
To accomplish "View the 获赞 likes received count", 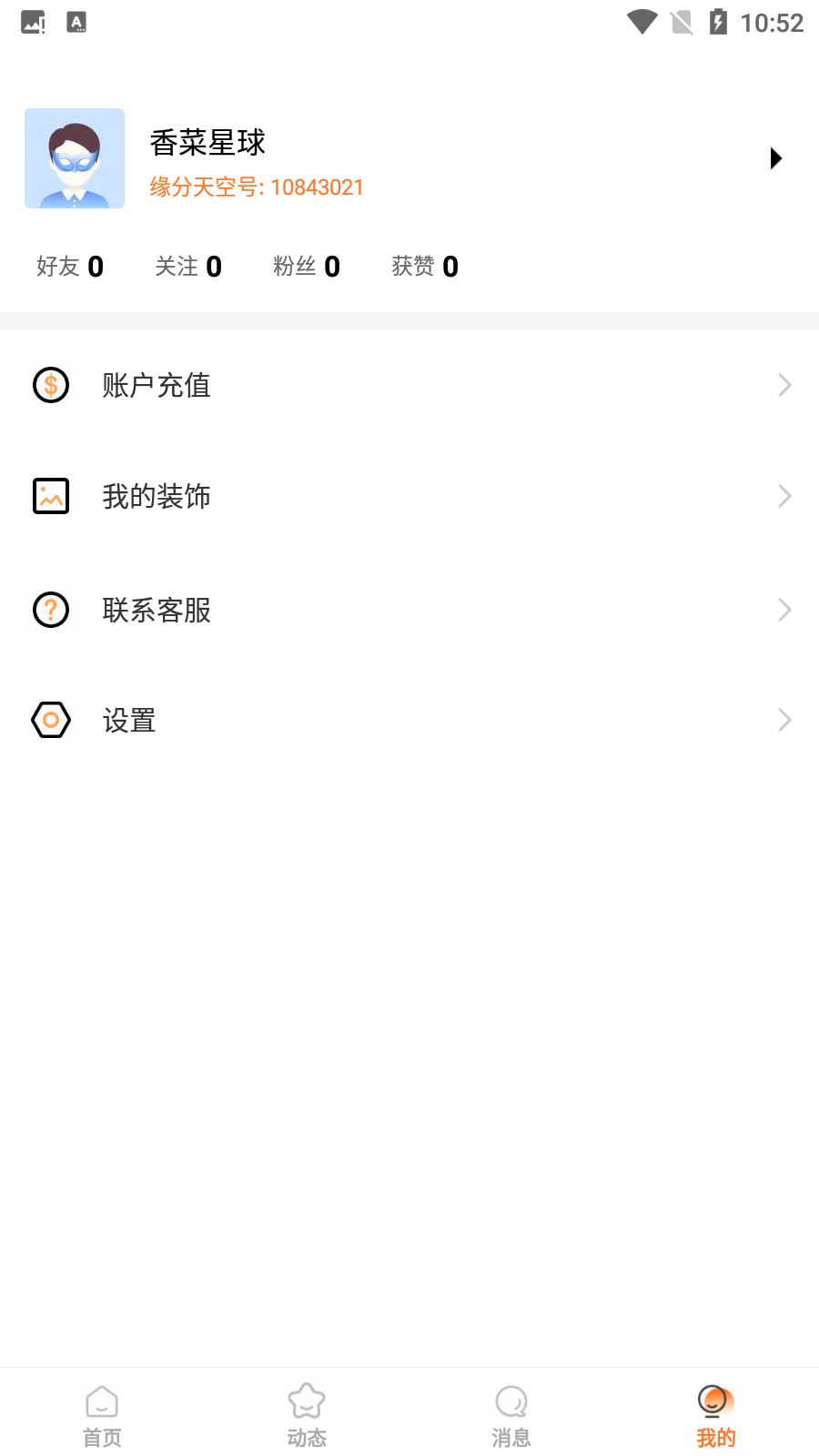I will click(425, 267).
